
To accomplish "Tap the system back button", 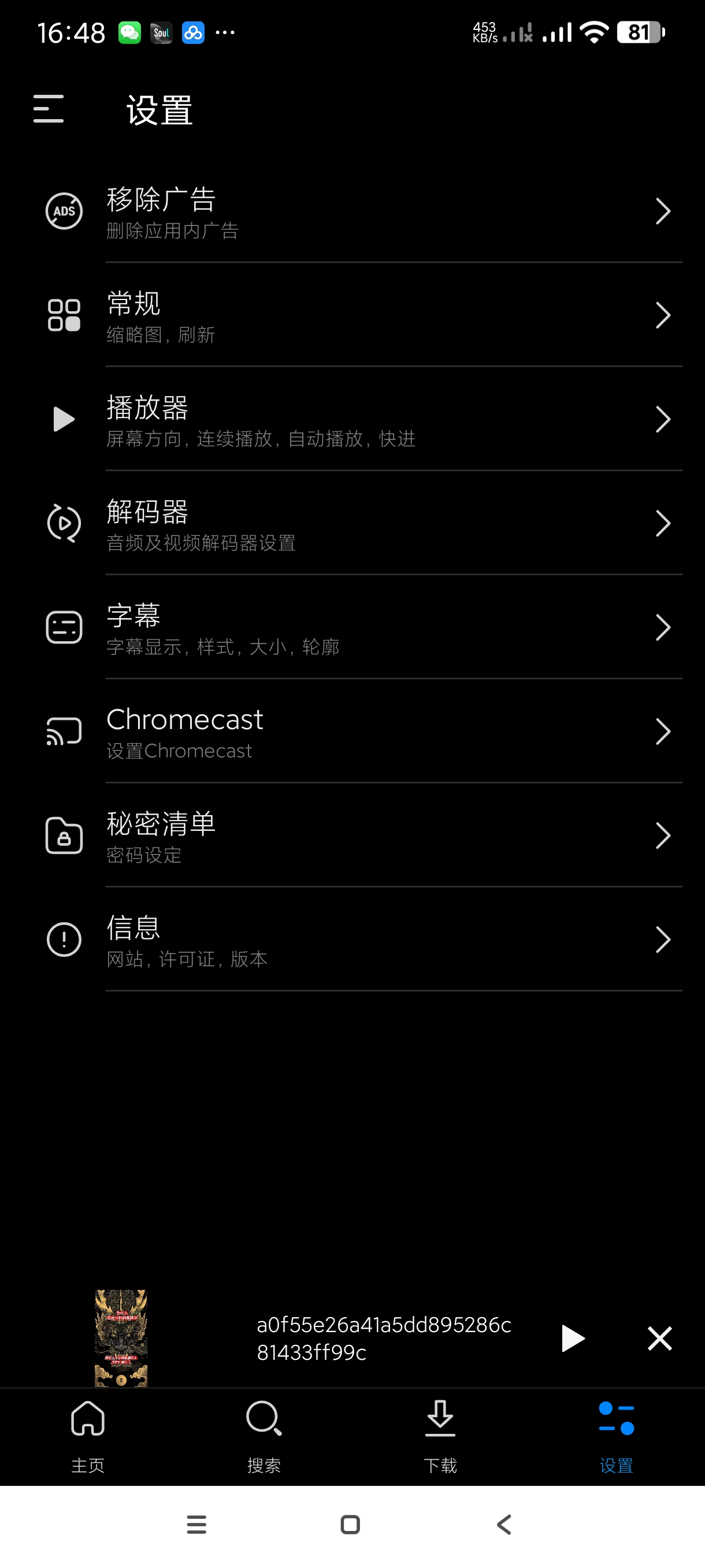I will [x=504, y=1525].
